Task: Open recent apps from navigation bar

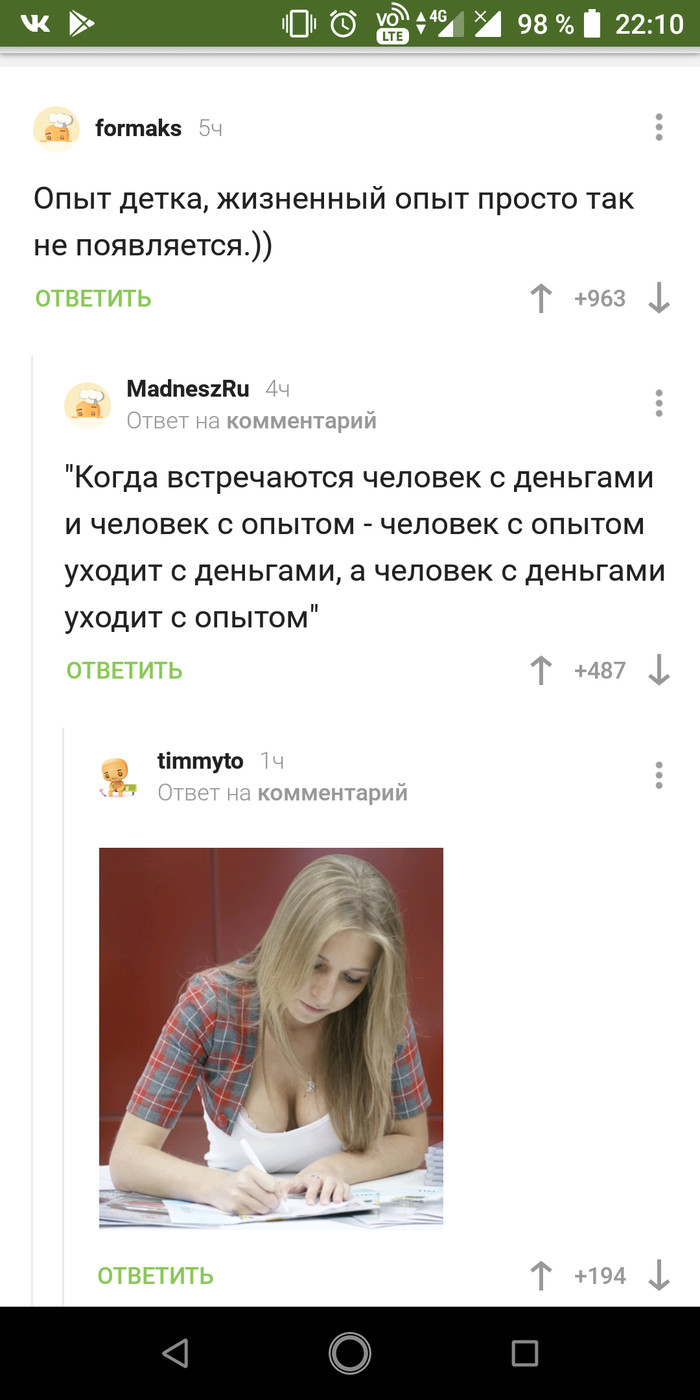Action: click(x=524, y=1353)
